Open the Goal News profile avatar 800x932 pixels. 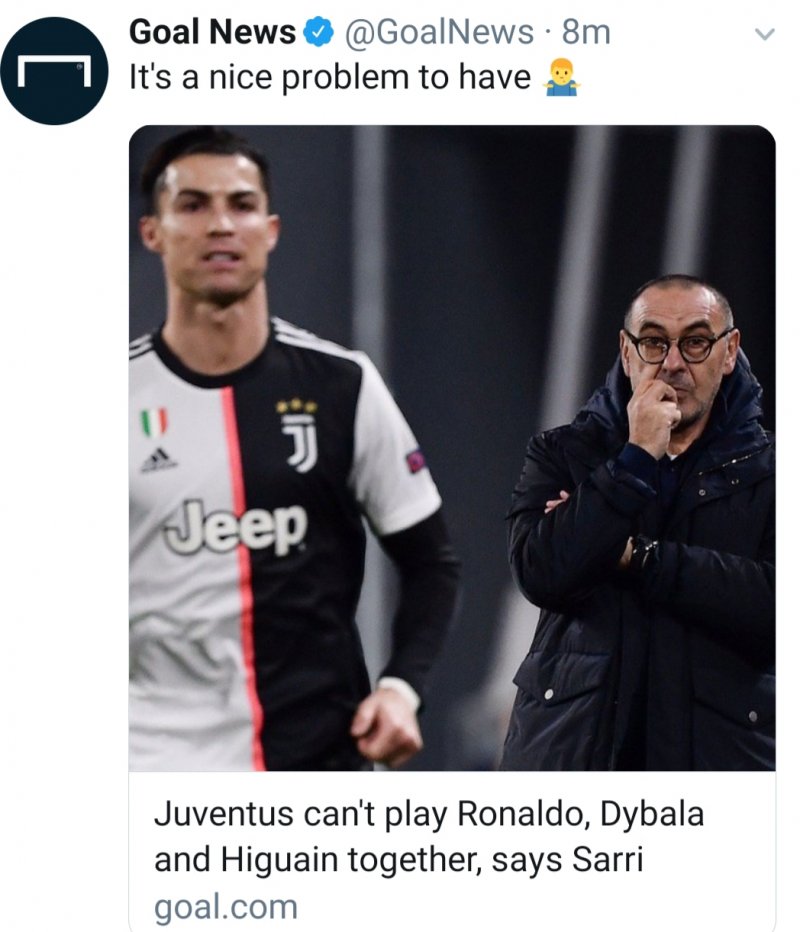click(x=54, y=71)
